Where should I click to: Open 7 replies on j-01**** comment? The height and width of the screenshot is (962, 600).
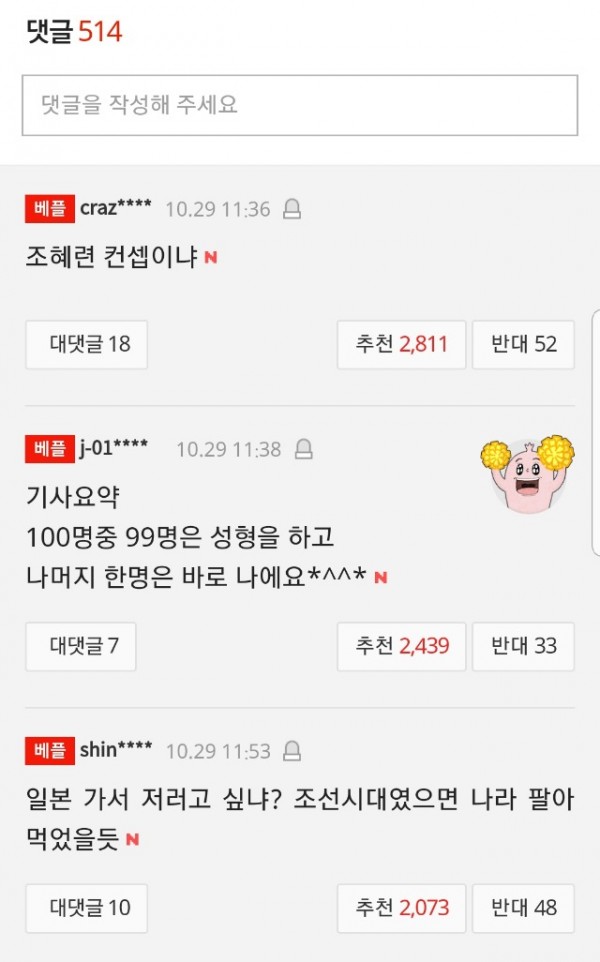pos(81,646)
